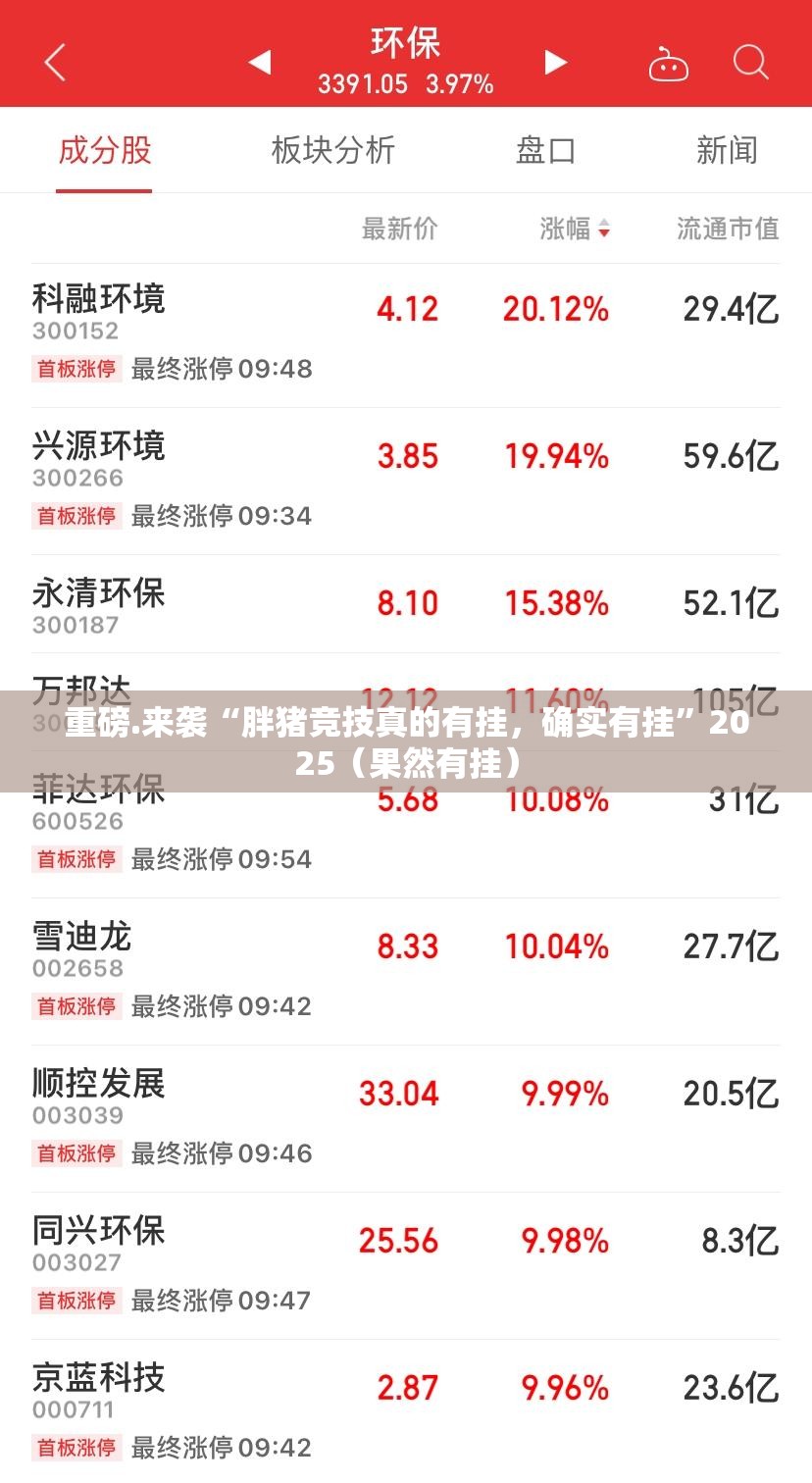Image resolution: width=812 pixels, height=1483 pixels.
Task: Select the 成分股 tab
Action: point(104,151)
